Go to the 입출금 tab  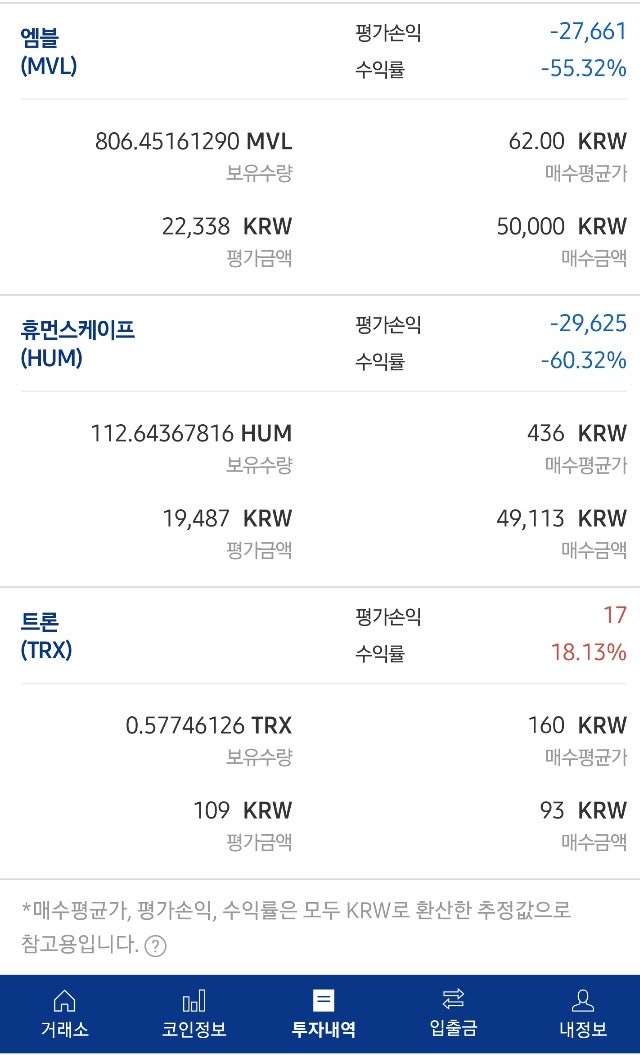click(453, 1013)
